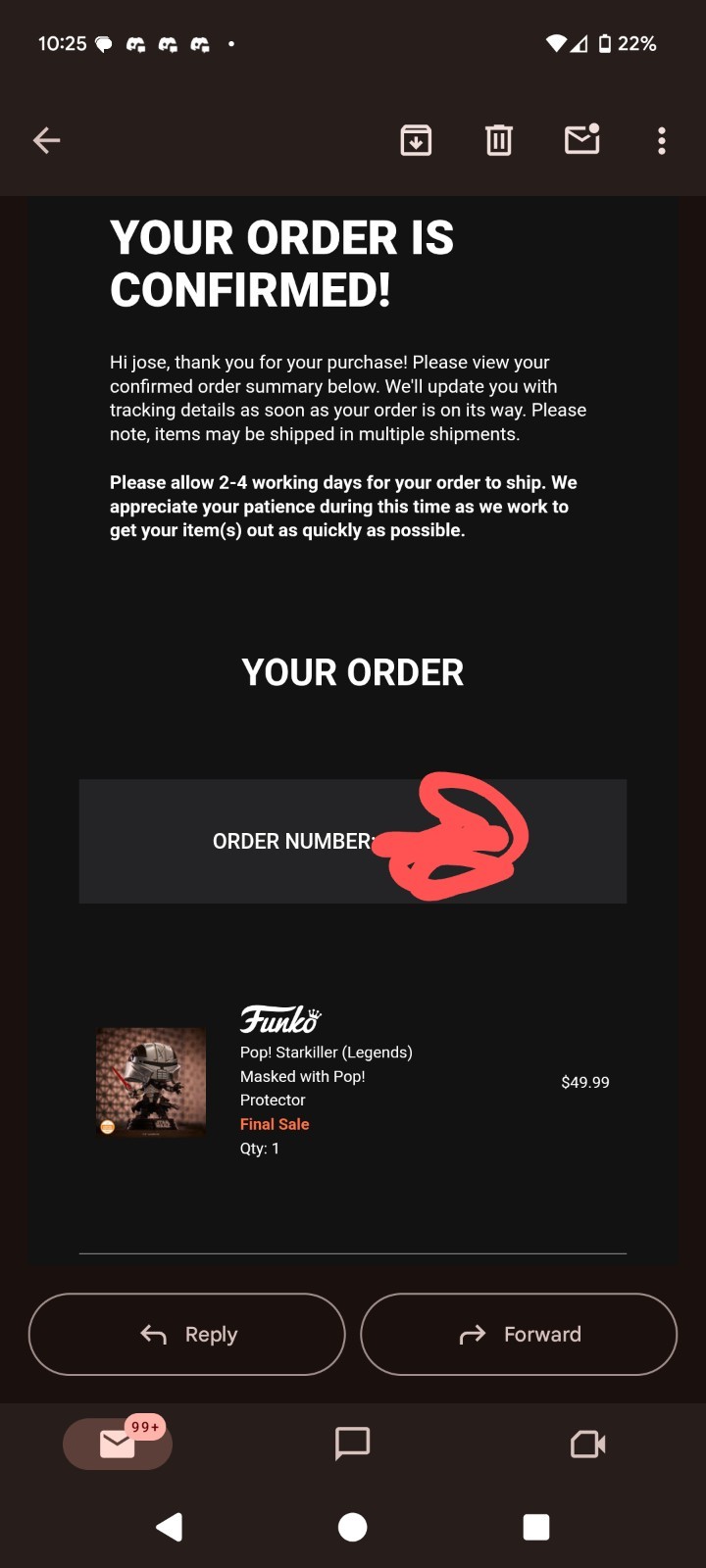Go back to the inbox
The image size is (706, 1568).
[46, 141]
